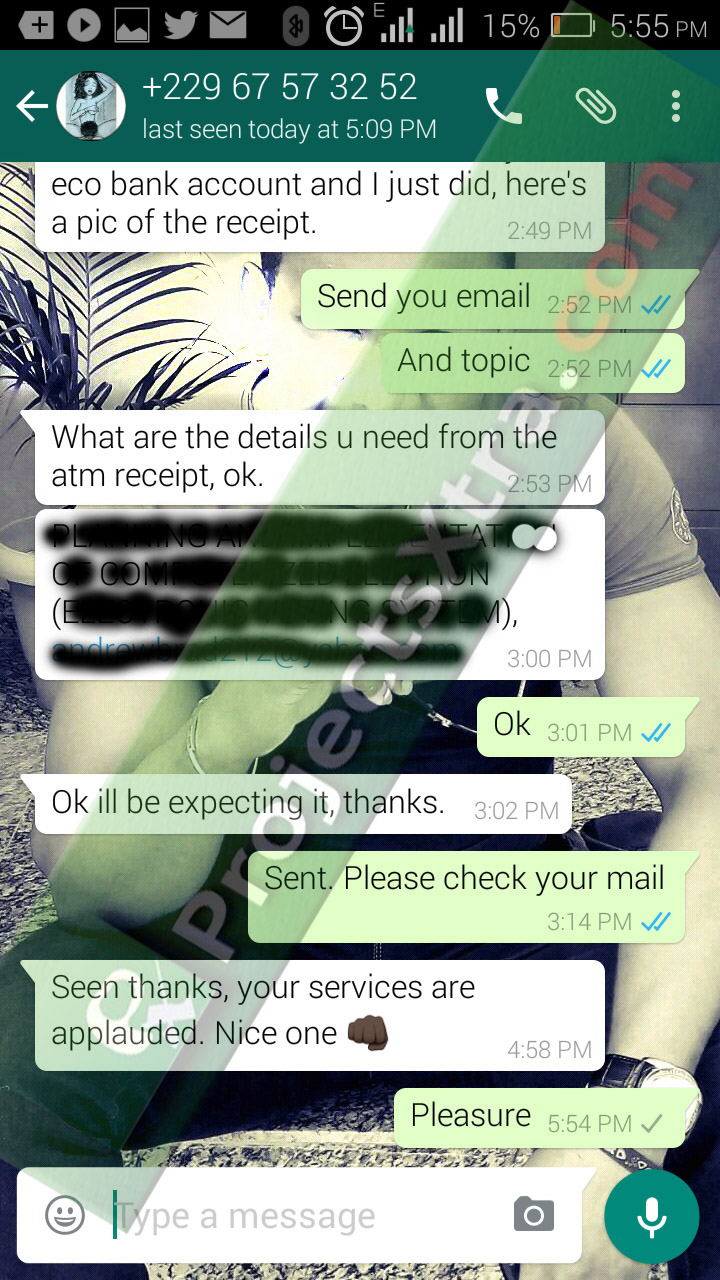Open the emoji picker
The image size is (720, 1280).
pyautogui.click(x=64, y=1215)
